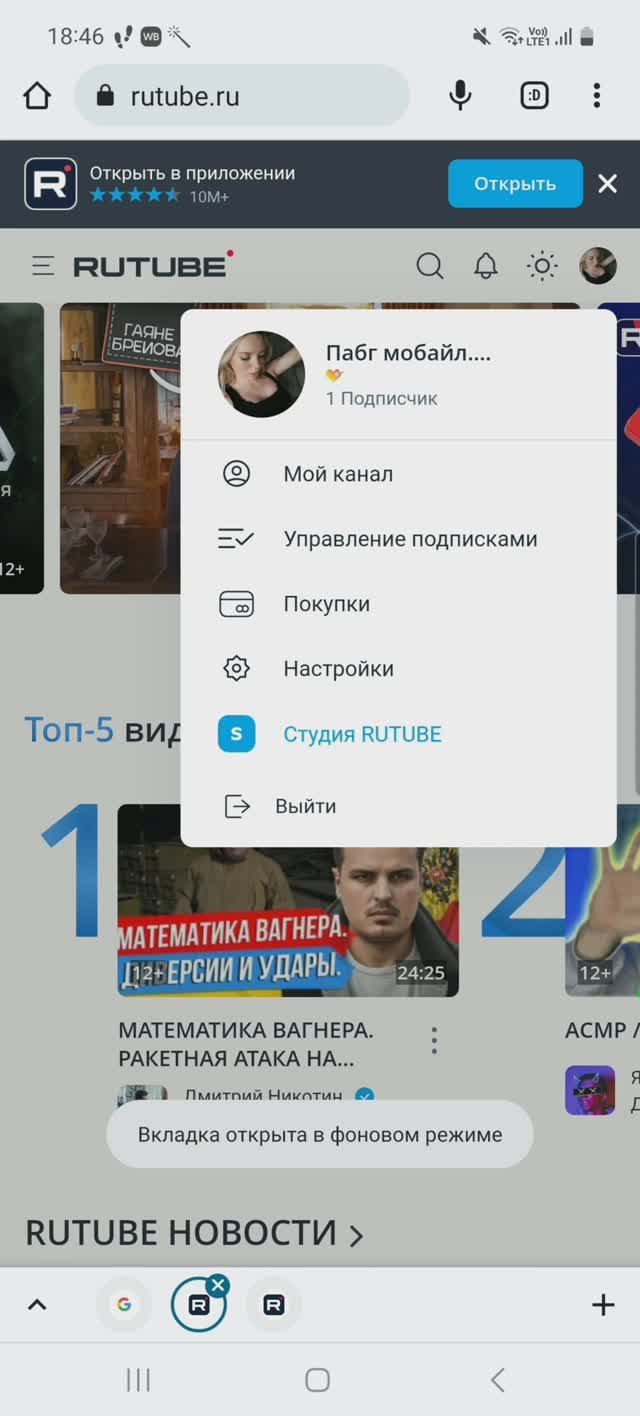Open Настройки settings
640x1416 pixels.
point(338,669)
